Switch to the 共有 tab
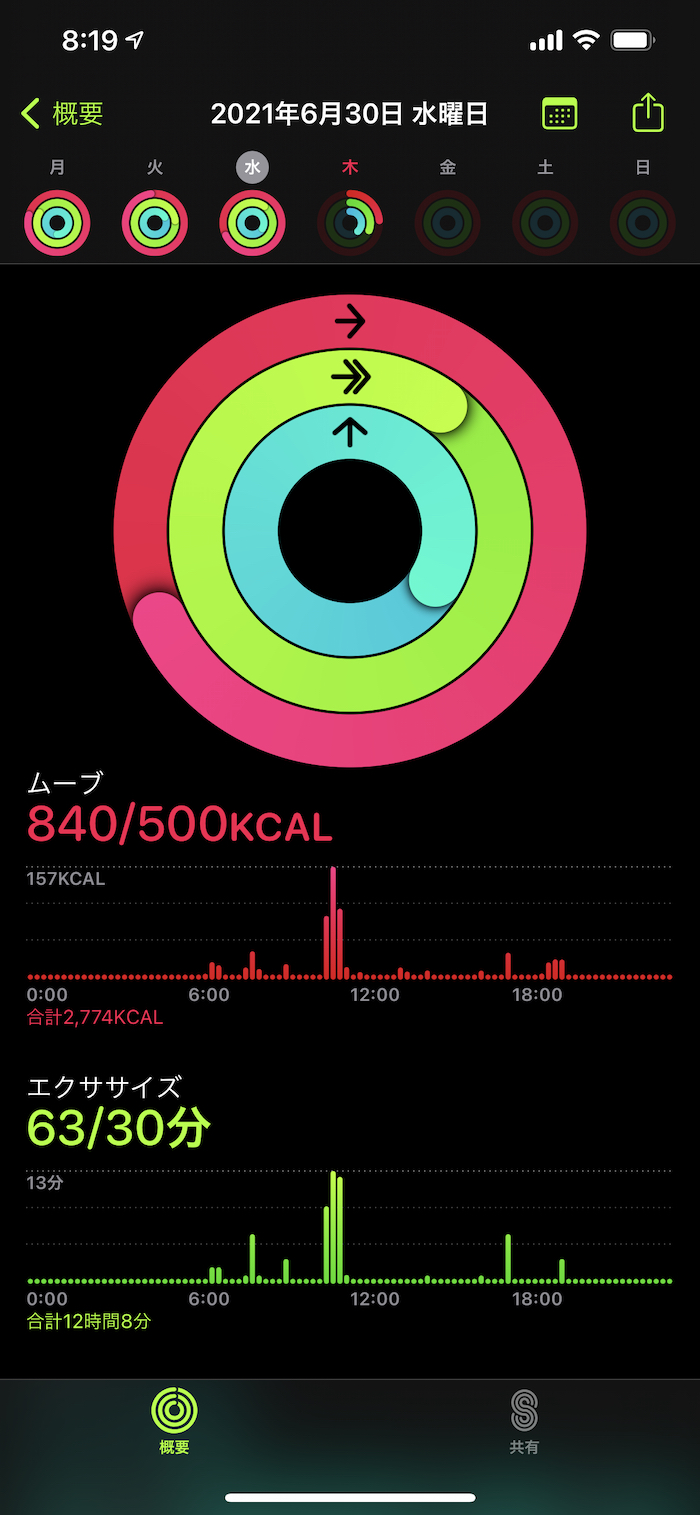 pyautogui.click(x=524, y=1420)
